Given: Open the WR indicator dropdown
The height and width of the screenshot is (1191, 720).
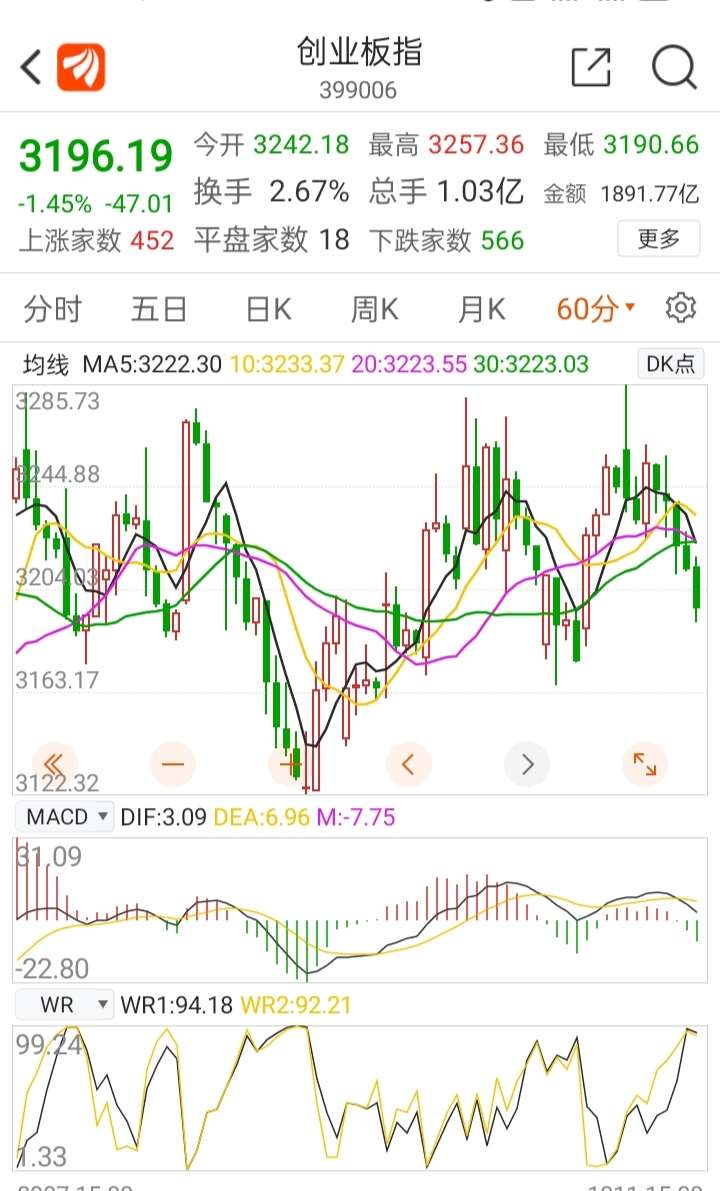Looking at the screenshot, I should (65, 1005).
